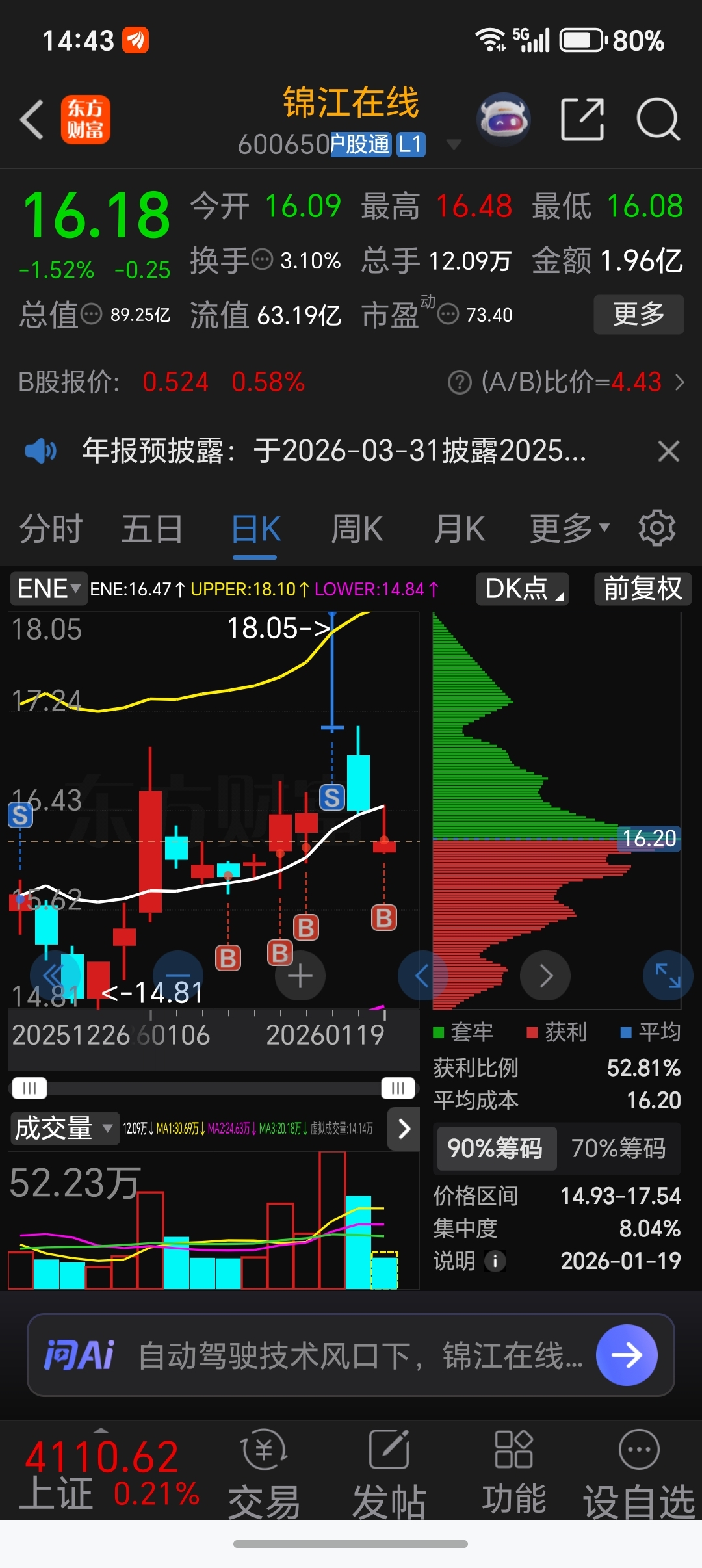
Task: Select the 月K chart tab
Action: coord(460,529)
